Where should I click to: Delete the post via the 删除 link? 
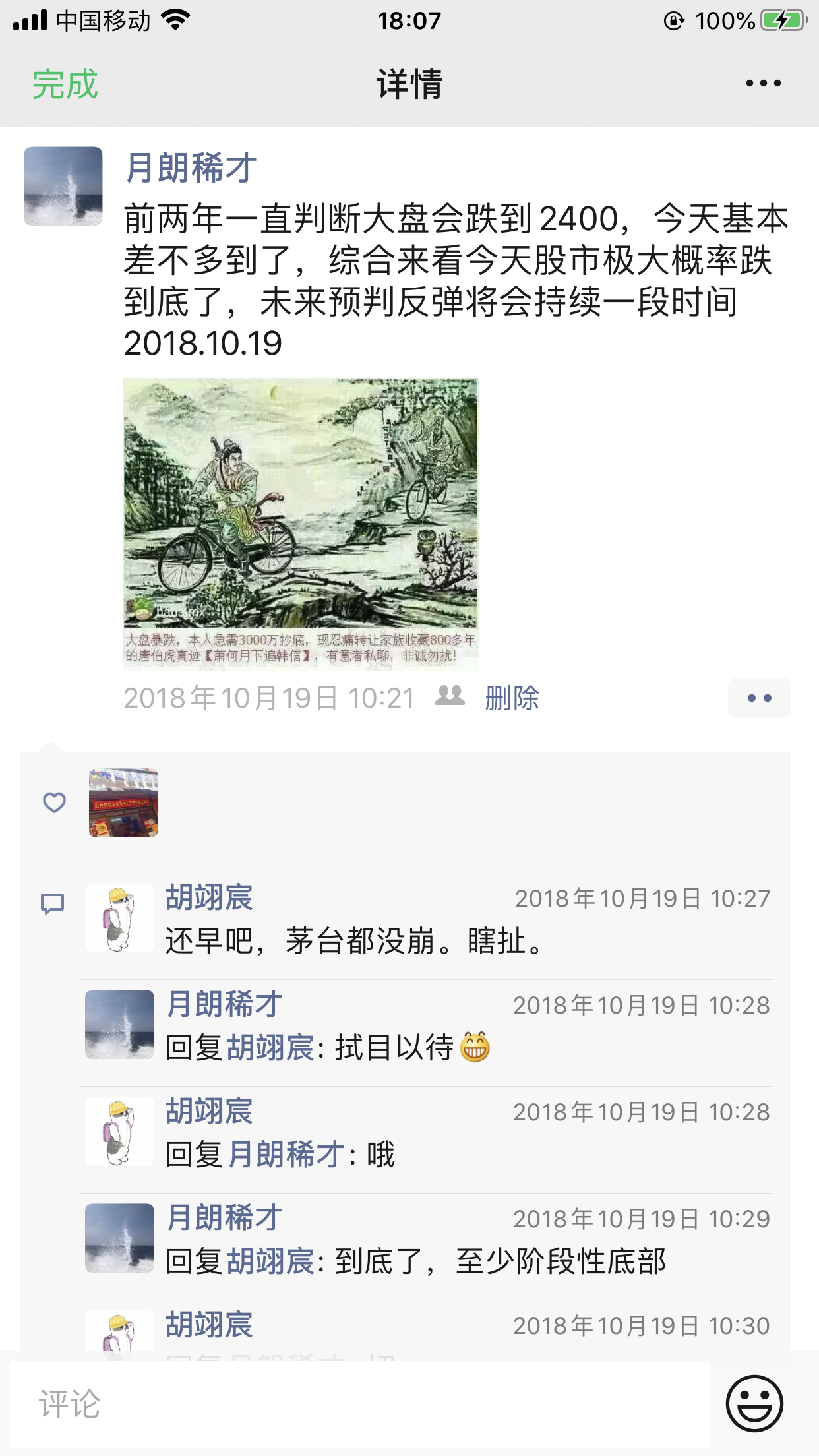[512, 698]
